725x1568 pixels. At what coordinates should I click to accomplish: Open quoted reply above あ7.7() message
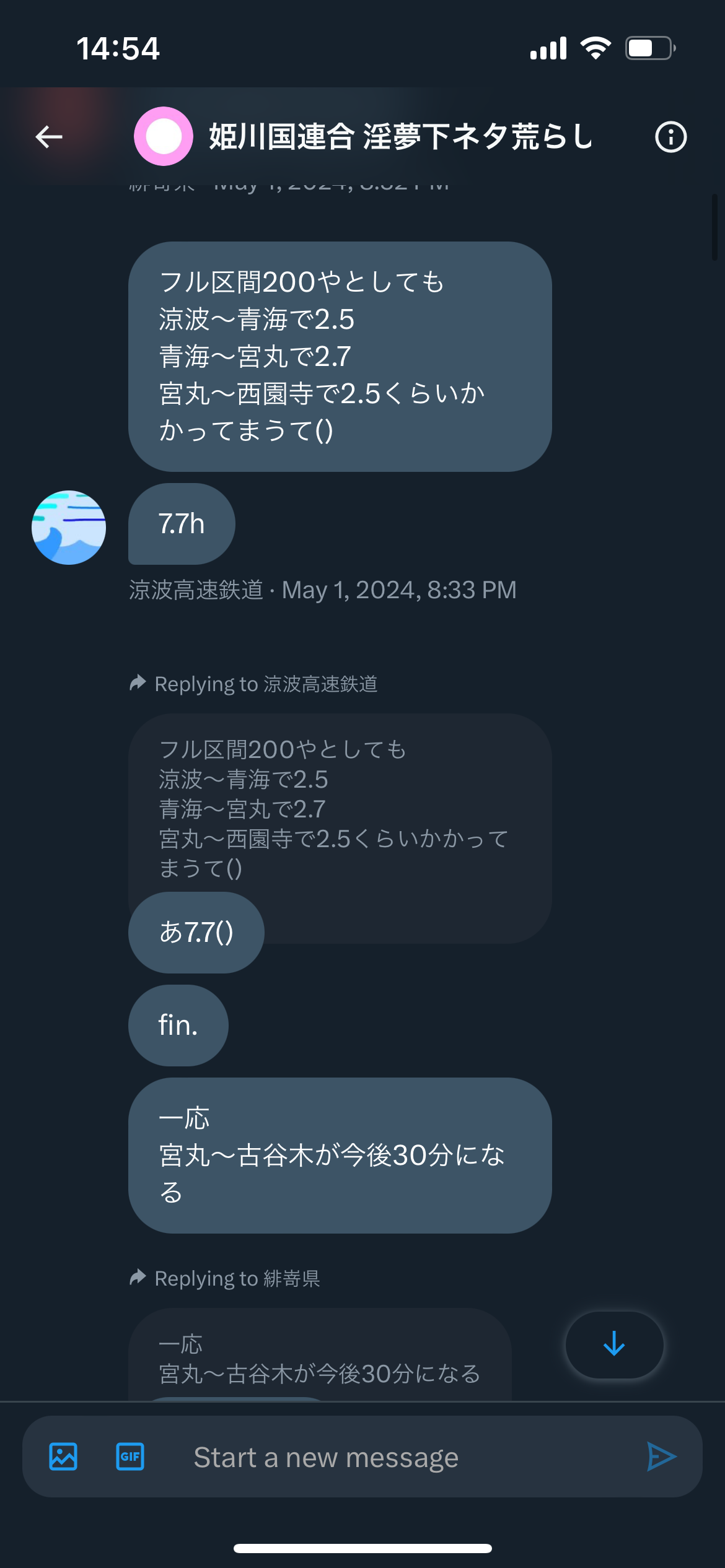point(340,808)
